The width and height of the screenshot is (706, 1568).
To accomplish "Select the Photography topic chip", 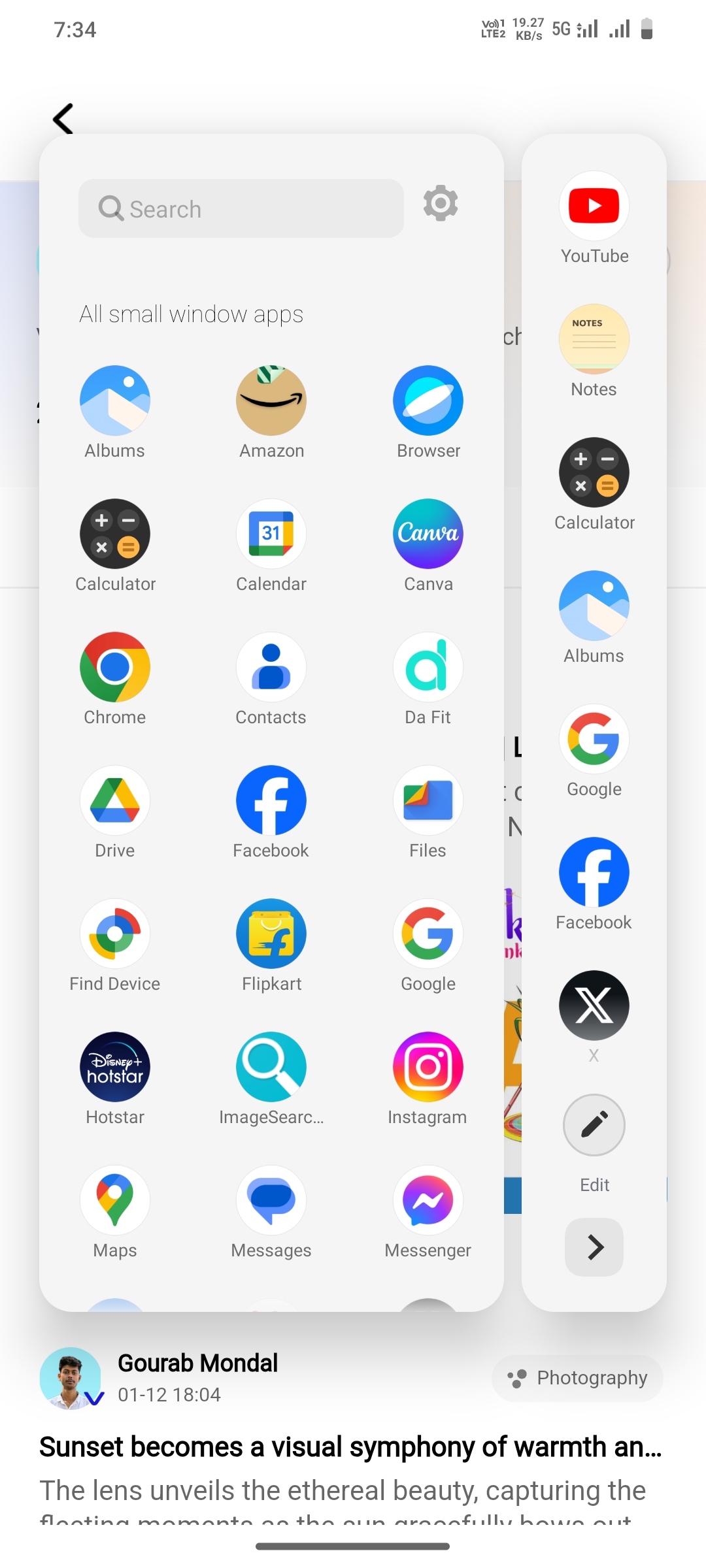I will [578, 1378].
